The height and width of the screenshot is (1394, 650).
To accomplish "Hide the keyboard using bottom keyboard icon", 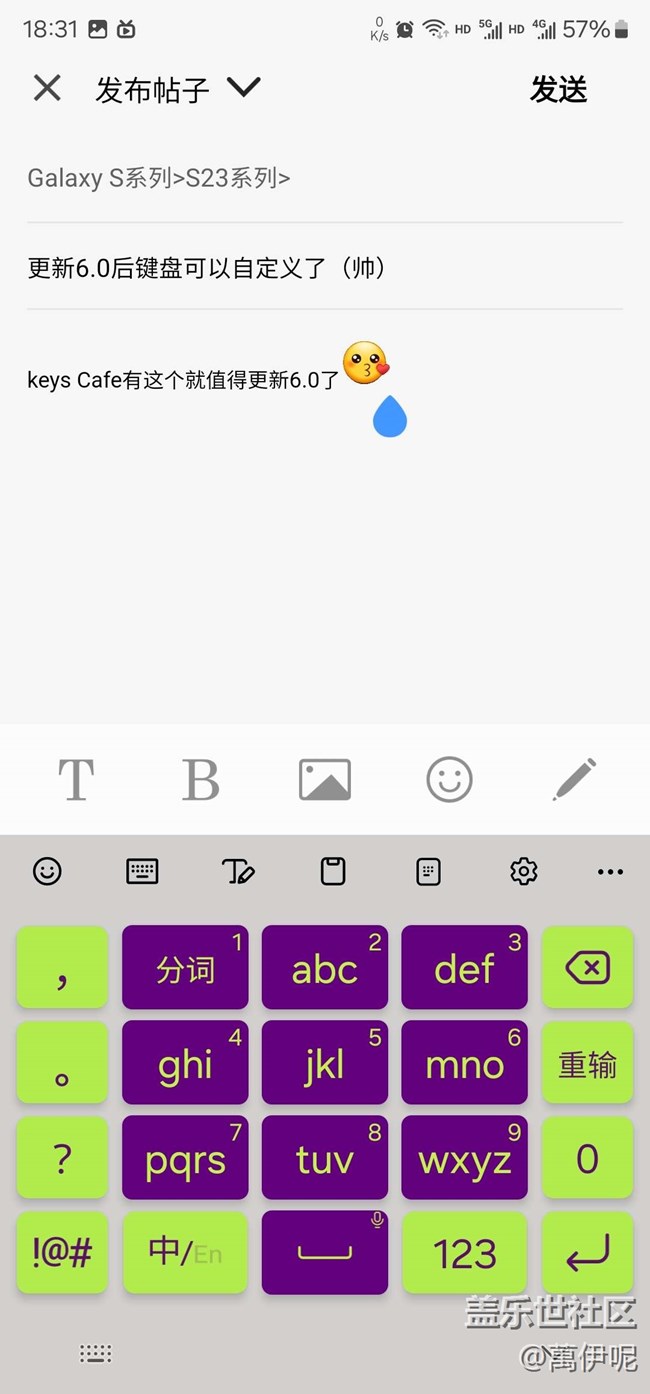I will pos(96,1354).
